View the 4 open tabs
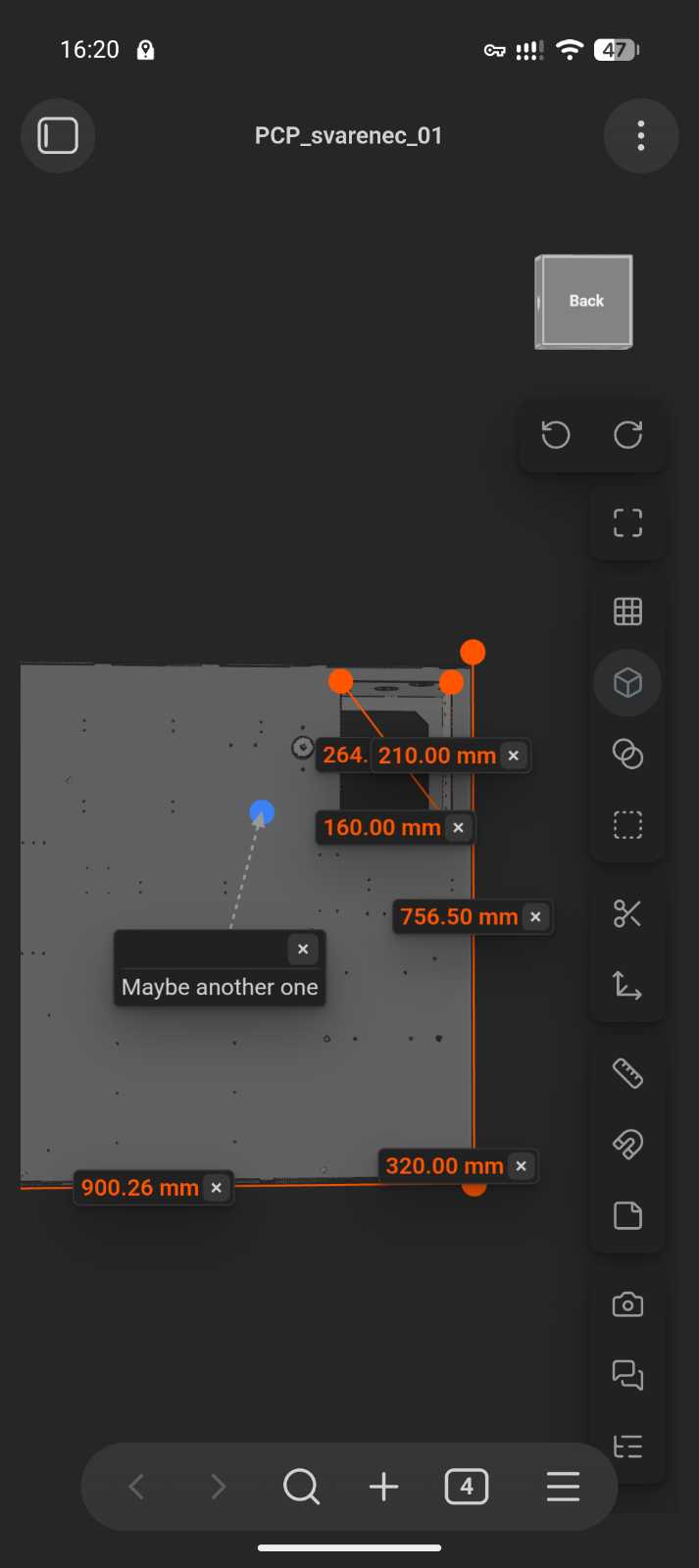This screenshot has width=699, height=1568. [467, 1487]
